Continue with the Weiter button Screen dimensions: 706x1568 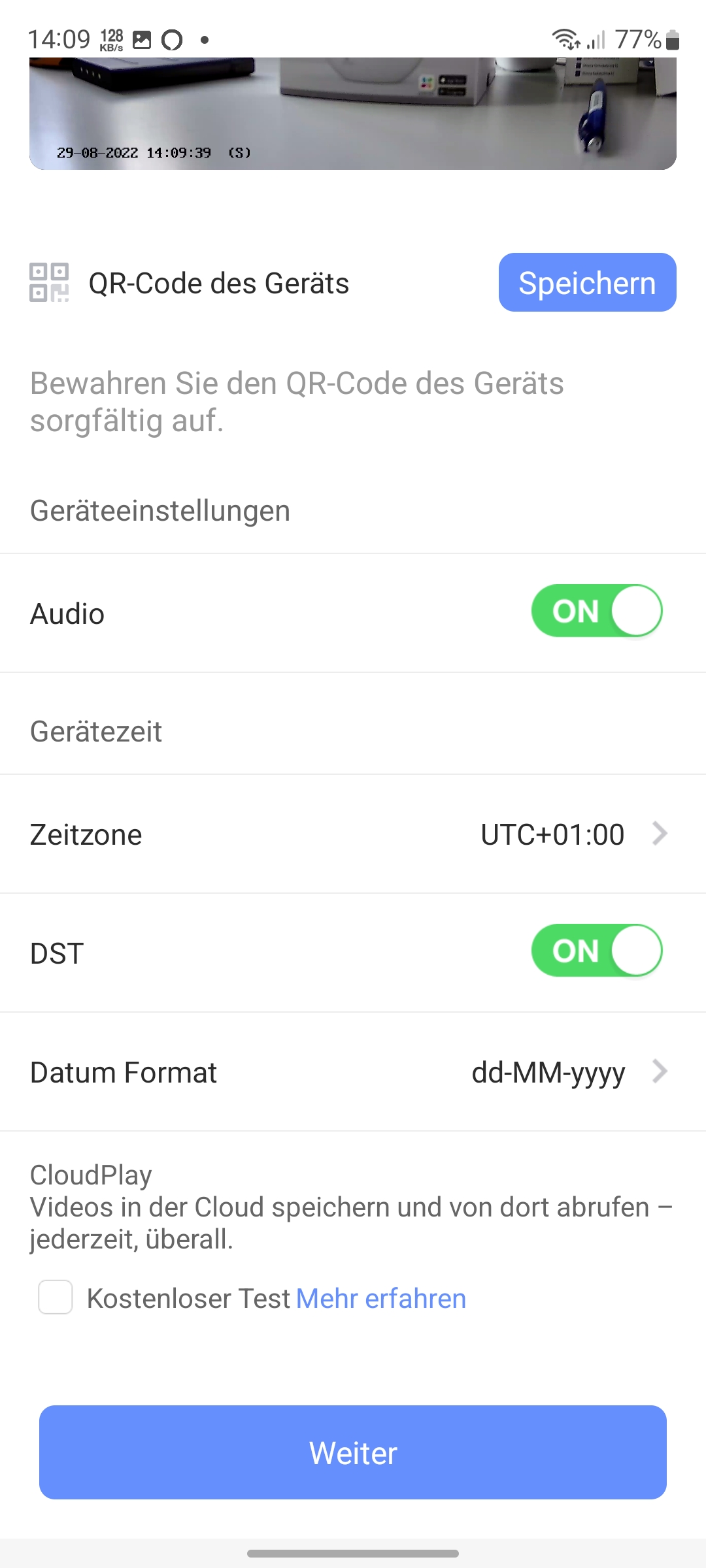tap(353, 1452)
